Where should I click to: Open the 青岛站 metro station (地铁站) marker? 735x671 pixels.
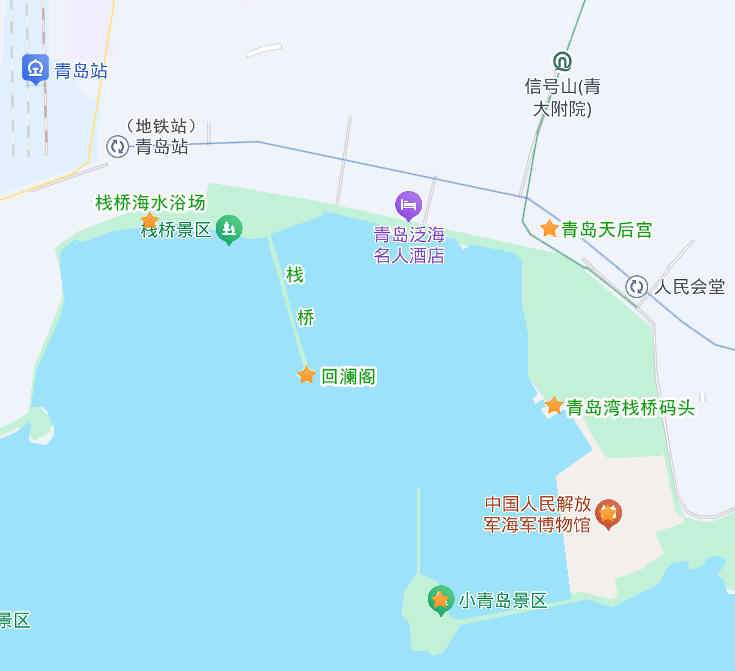118,147
